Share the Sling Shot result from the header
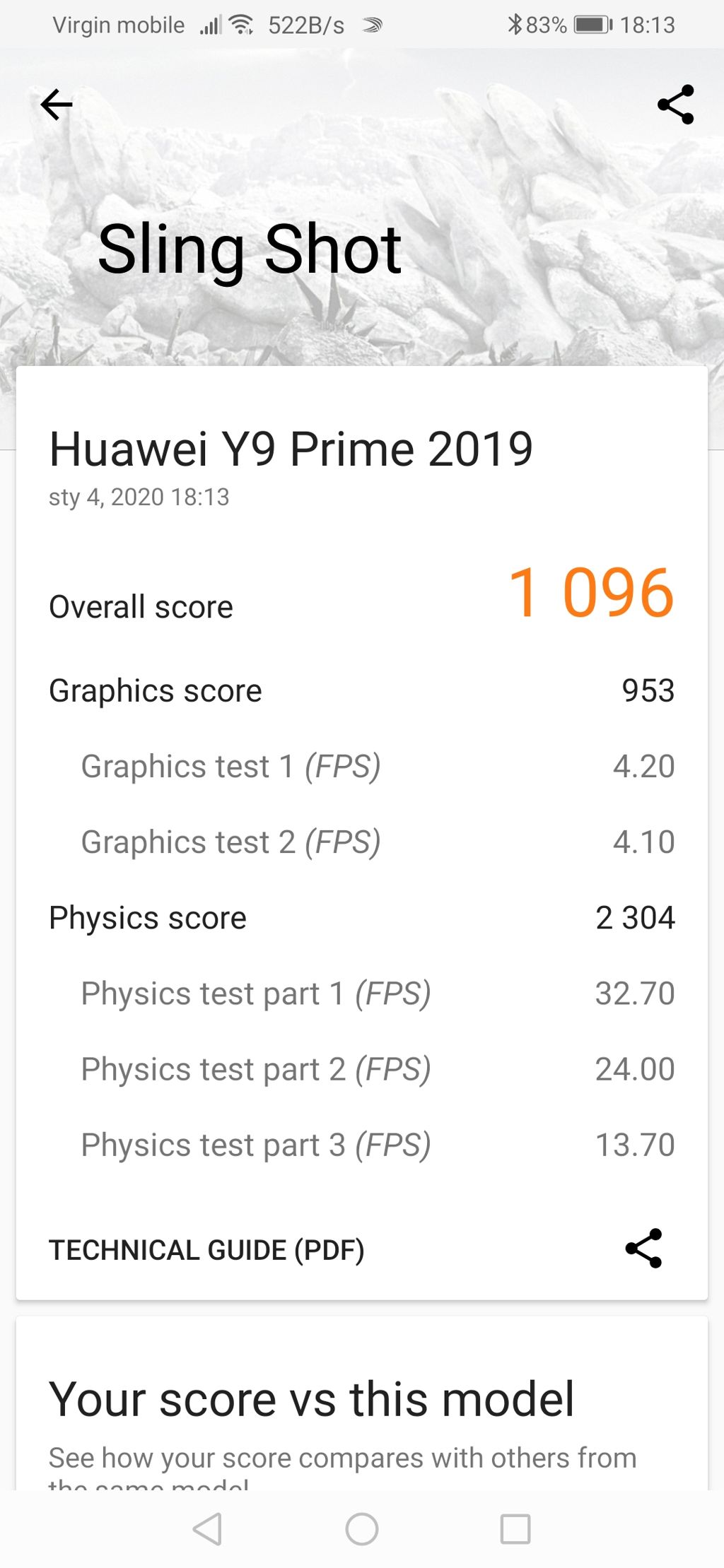Image resolution: width=724 pixels, height=1568 pixels. (x=675, y=105)
